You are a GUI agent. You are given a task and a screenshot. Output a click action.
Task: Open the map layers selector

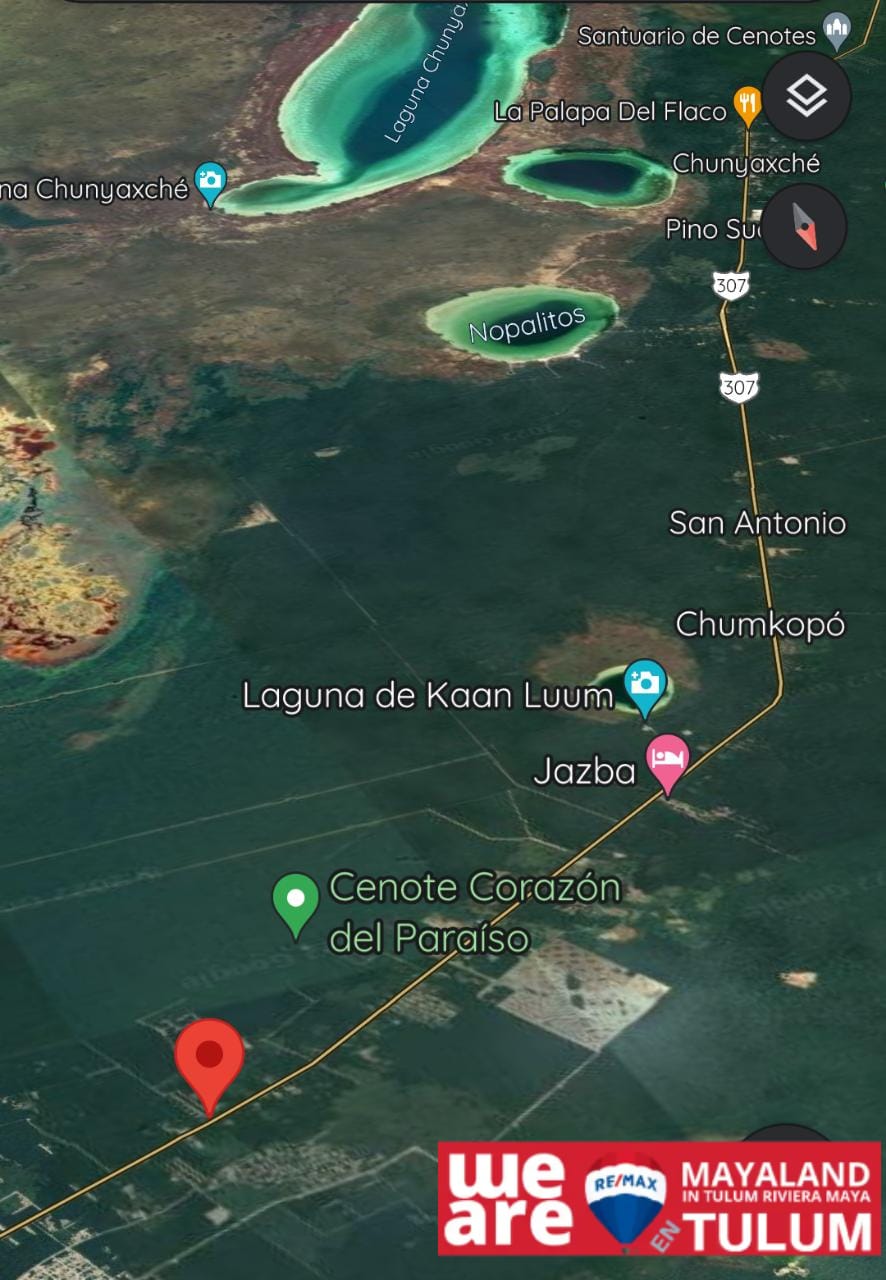point(806,96)
